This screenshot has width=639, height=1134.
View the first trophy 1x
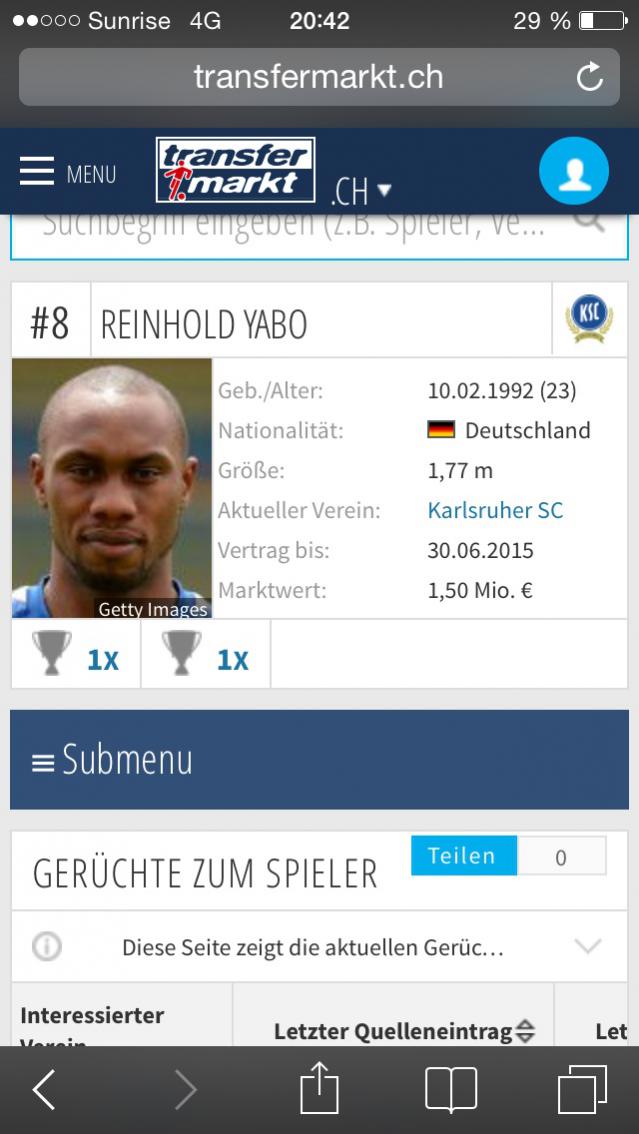76,656
